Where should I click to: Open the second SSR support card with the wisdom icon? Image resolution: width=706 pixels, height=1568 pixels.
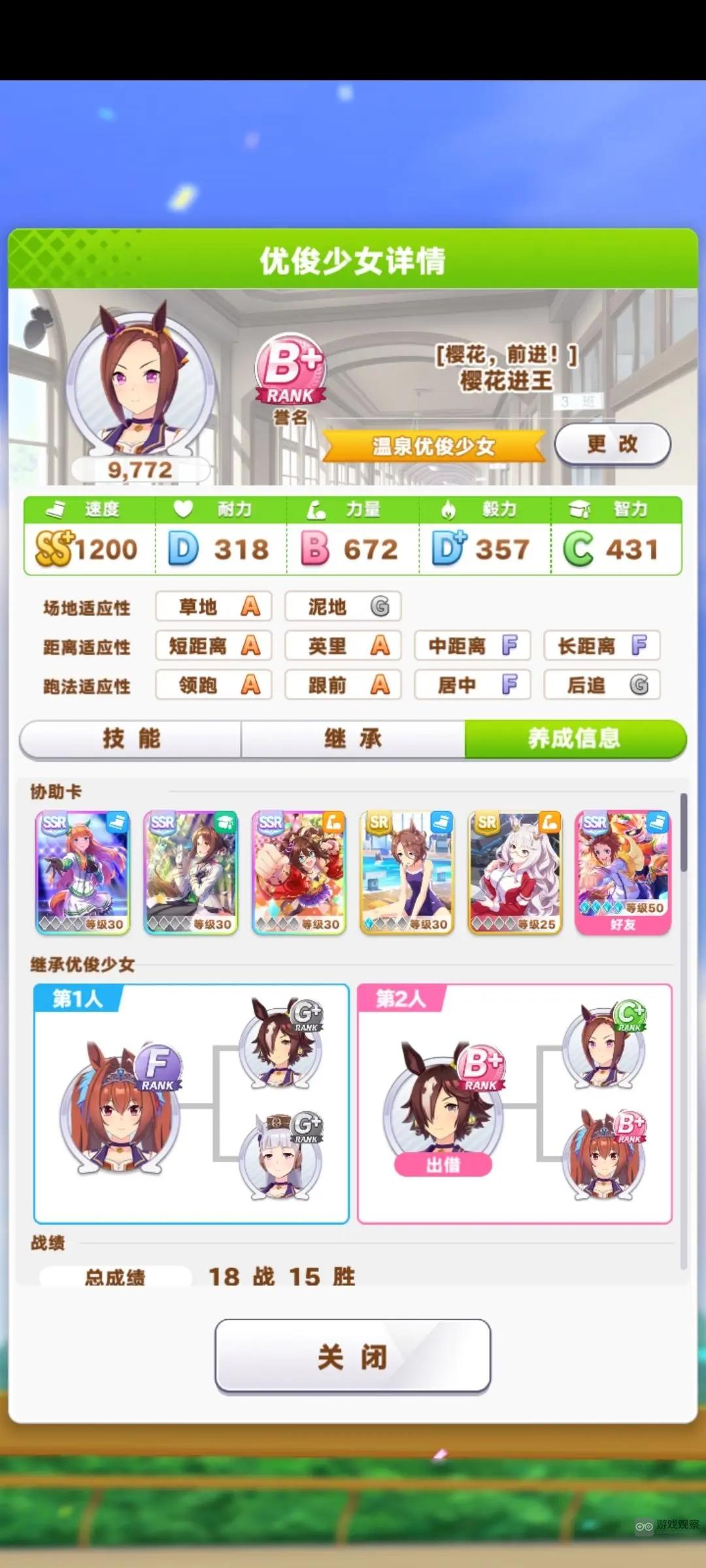point(191,872)
